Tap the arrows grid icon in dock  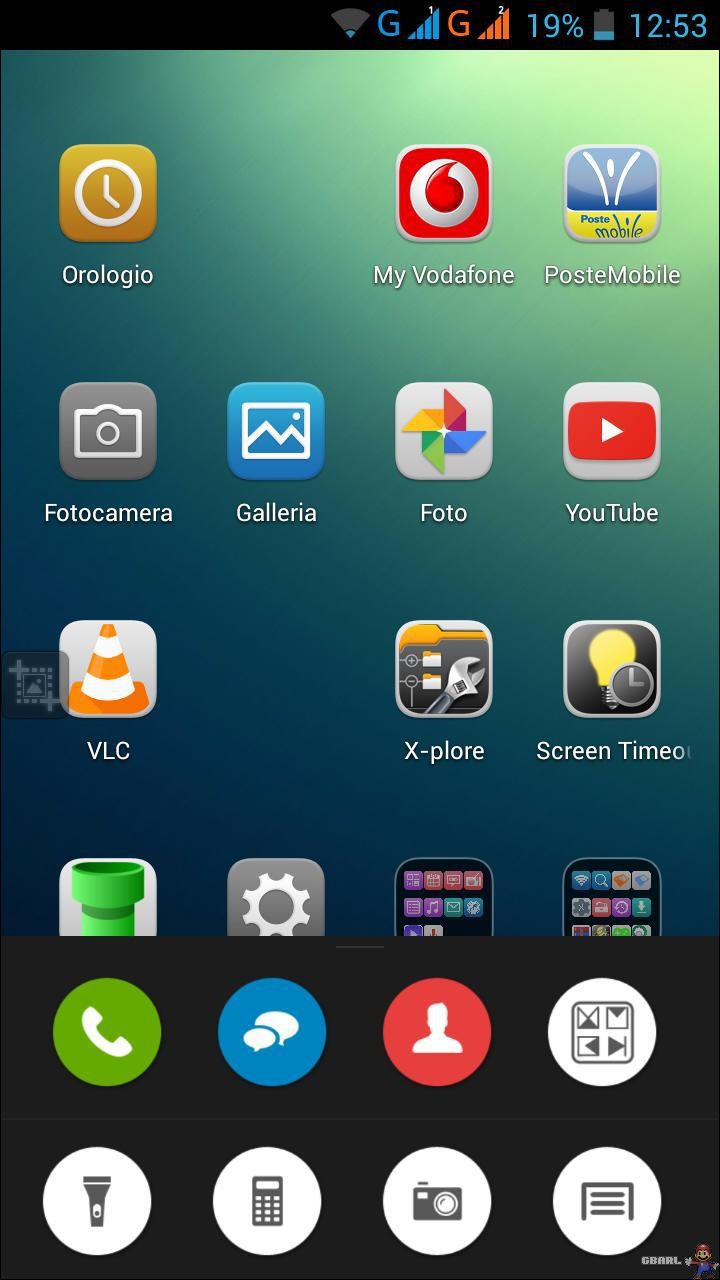coord(602,1032)
